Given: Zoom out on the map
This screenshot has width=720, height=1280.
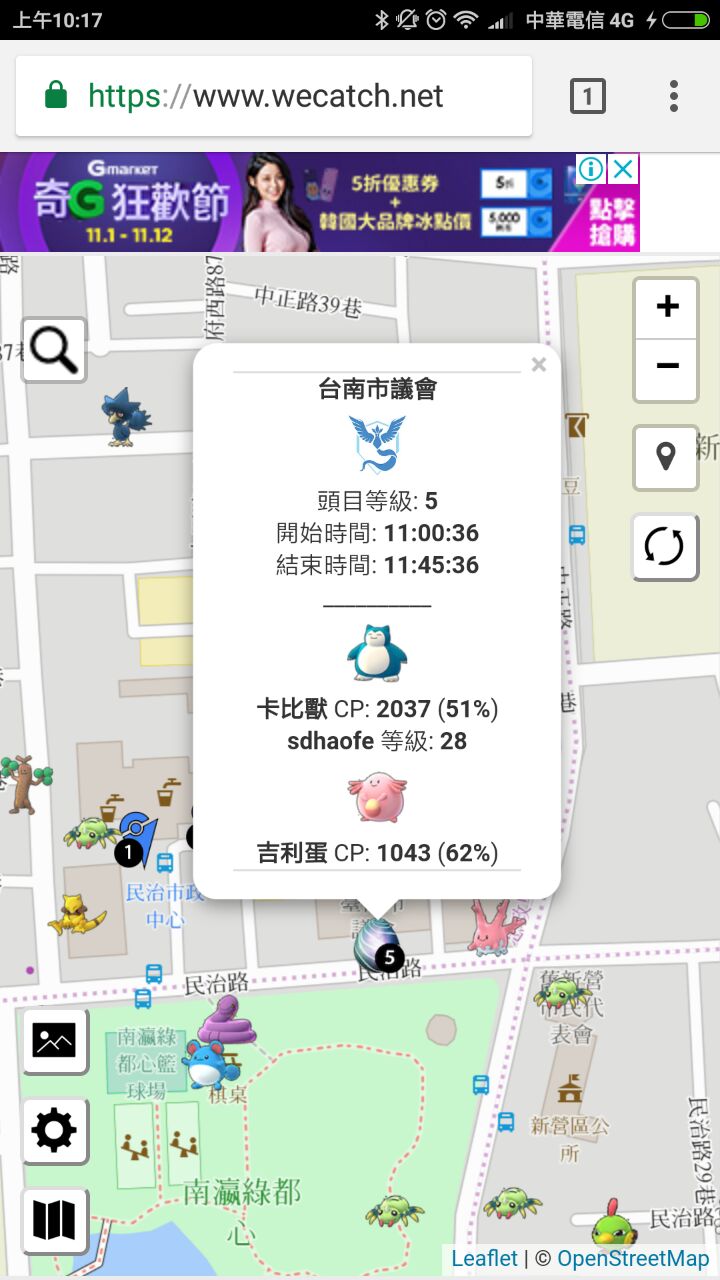Looking at the screenshot, I should (666, 367).
